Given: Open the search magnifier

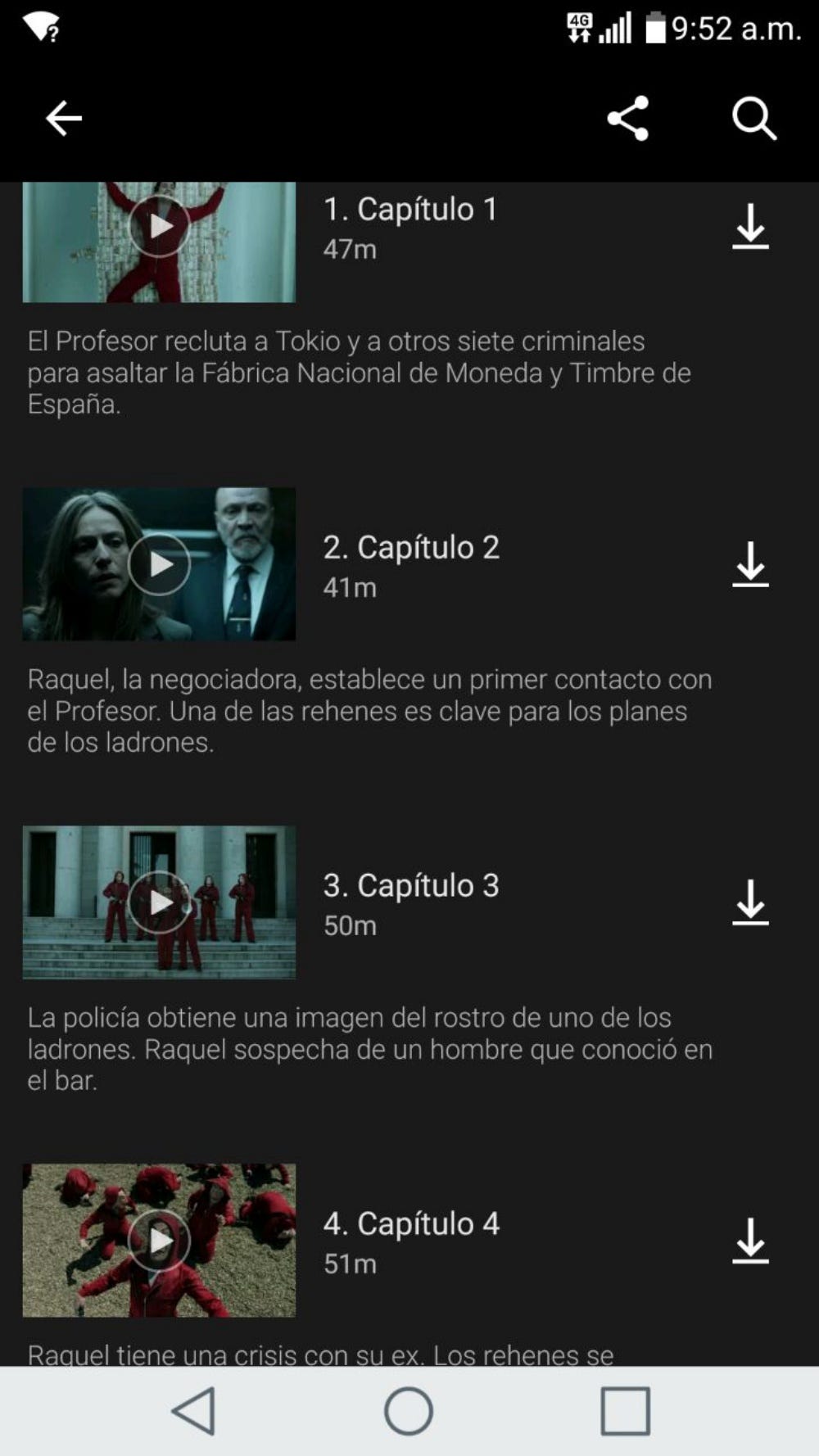Looking at the screenshot, I should 753,119.
